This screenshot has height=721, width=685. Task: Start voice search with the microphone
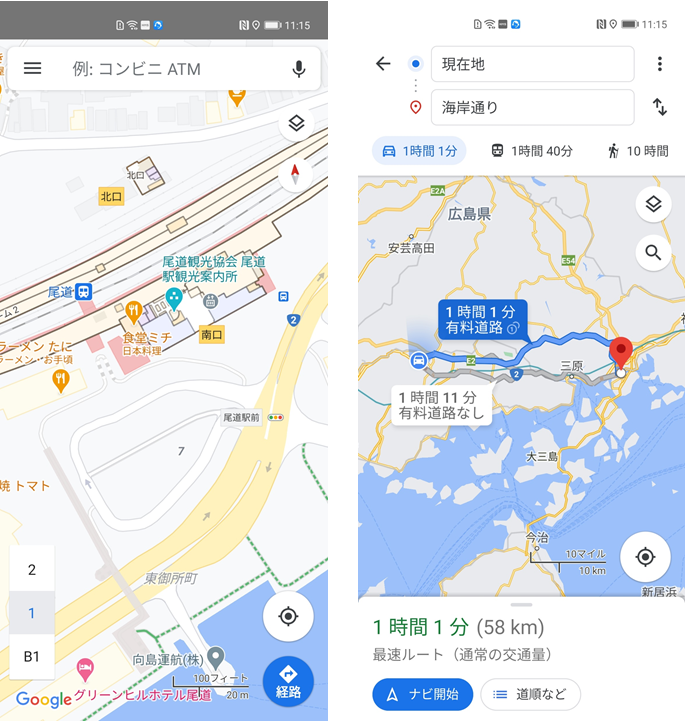(x=298, y=68)
